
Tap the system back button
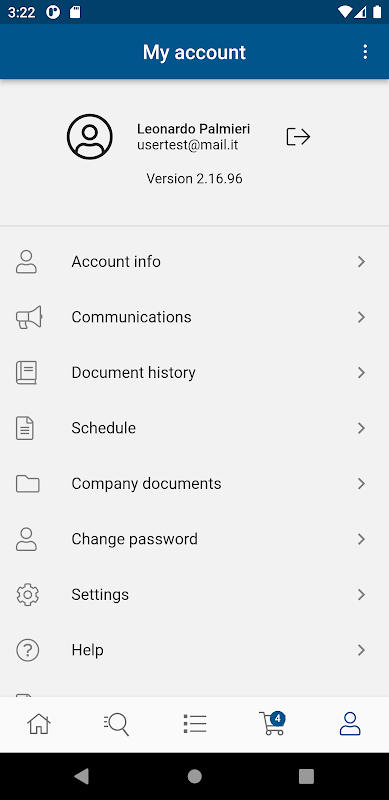click(82, 776)
